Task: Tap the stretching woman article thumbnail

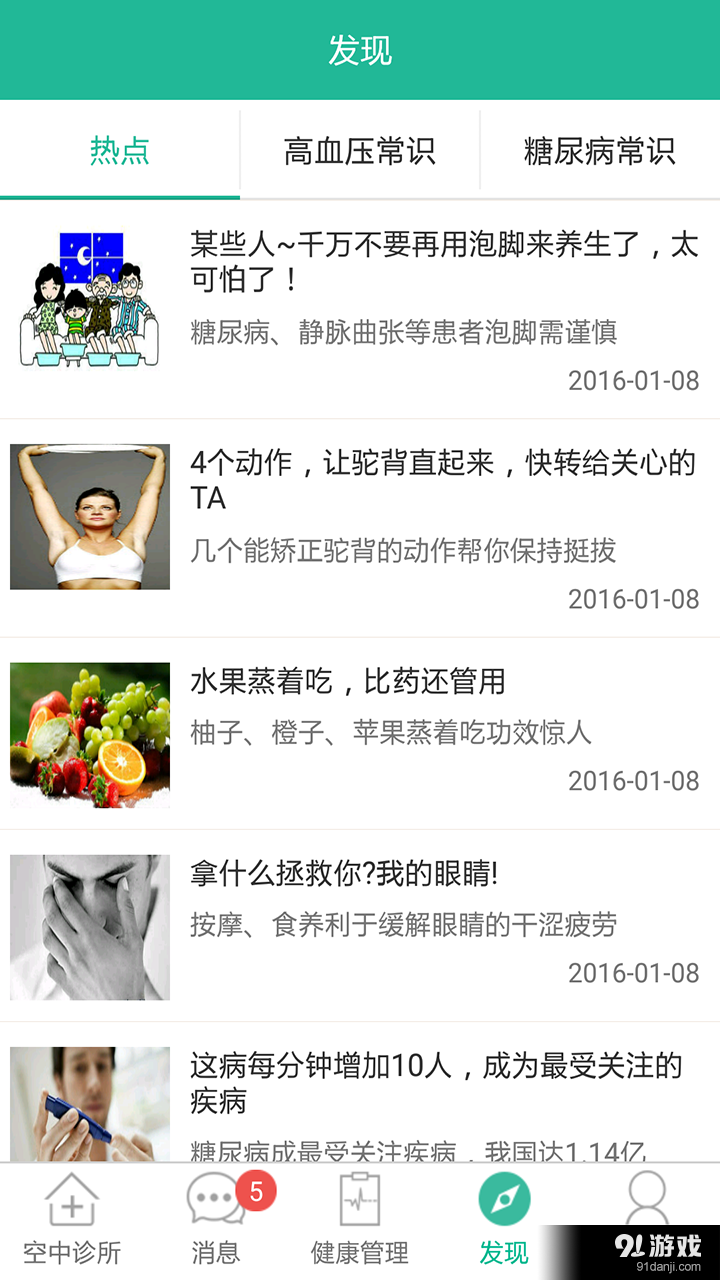Action: point(89,517)
